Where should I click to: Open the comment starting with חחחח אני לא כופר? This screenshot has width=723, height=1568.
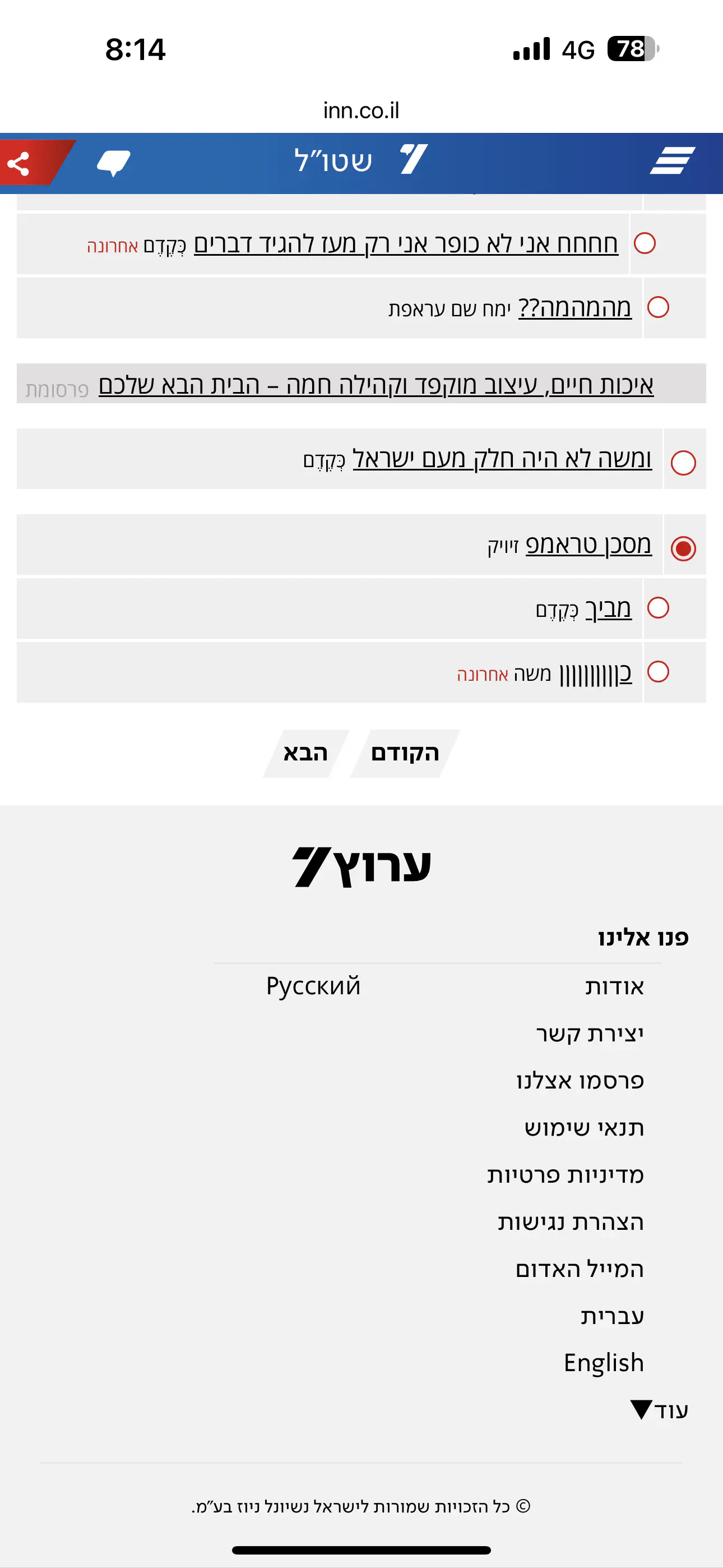(405, 243)
